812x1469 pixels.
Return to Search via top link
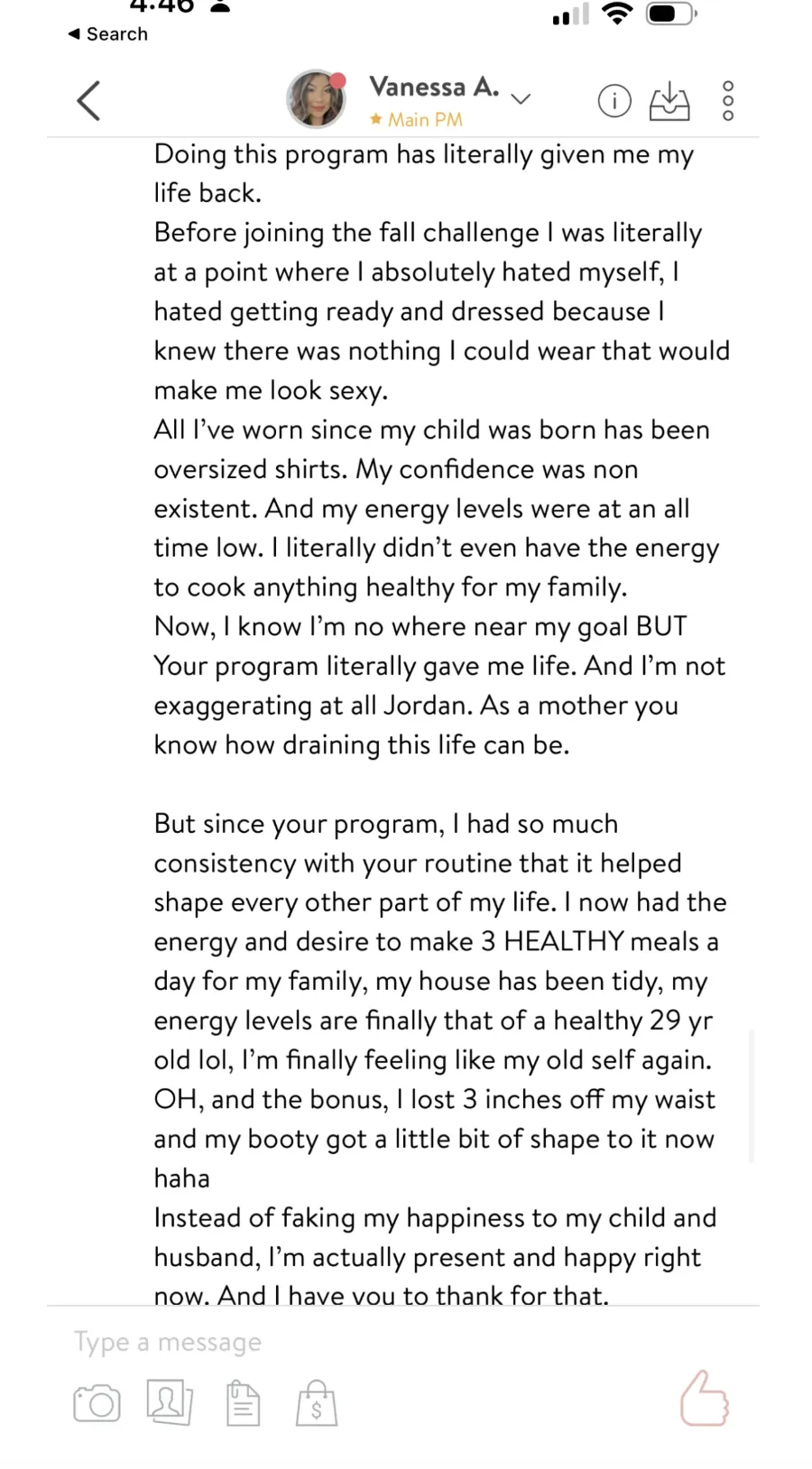[107, 34]
